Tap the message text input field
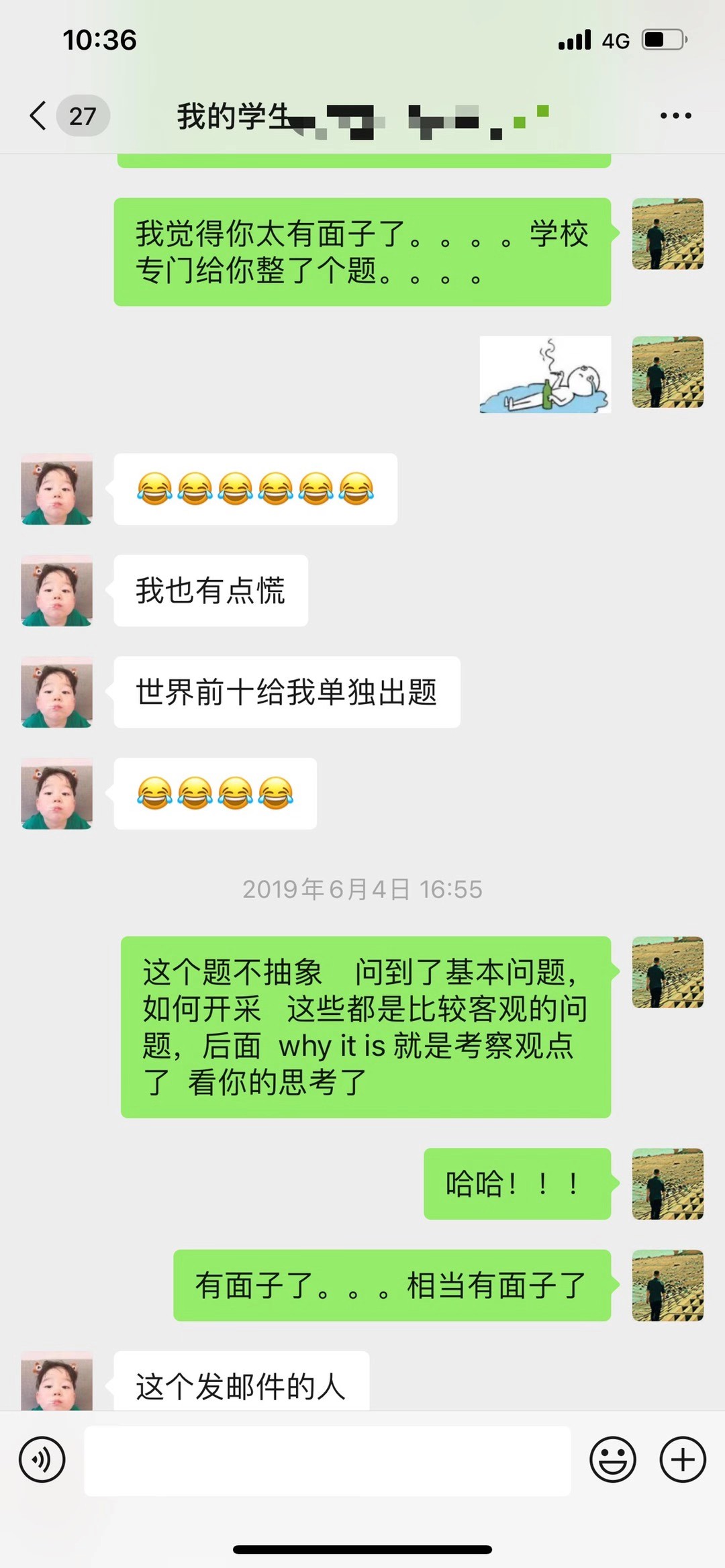Image resolution: width=725 pixels, height=1568 pixels. pyautogui.click(x=327, y=1461)
